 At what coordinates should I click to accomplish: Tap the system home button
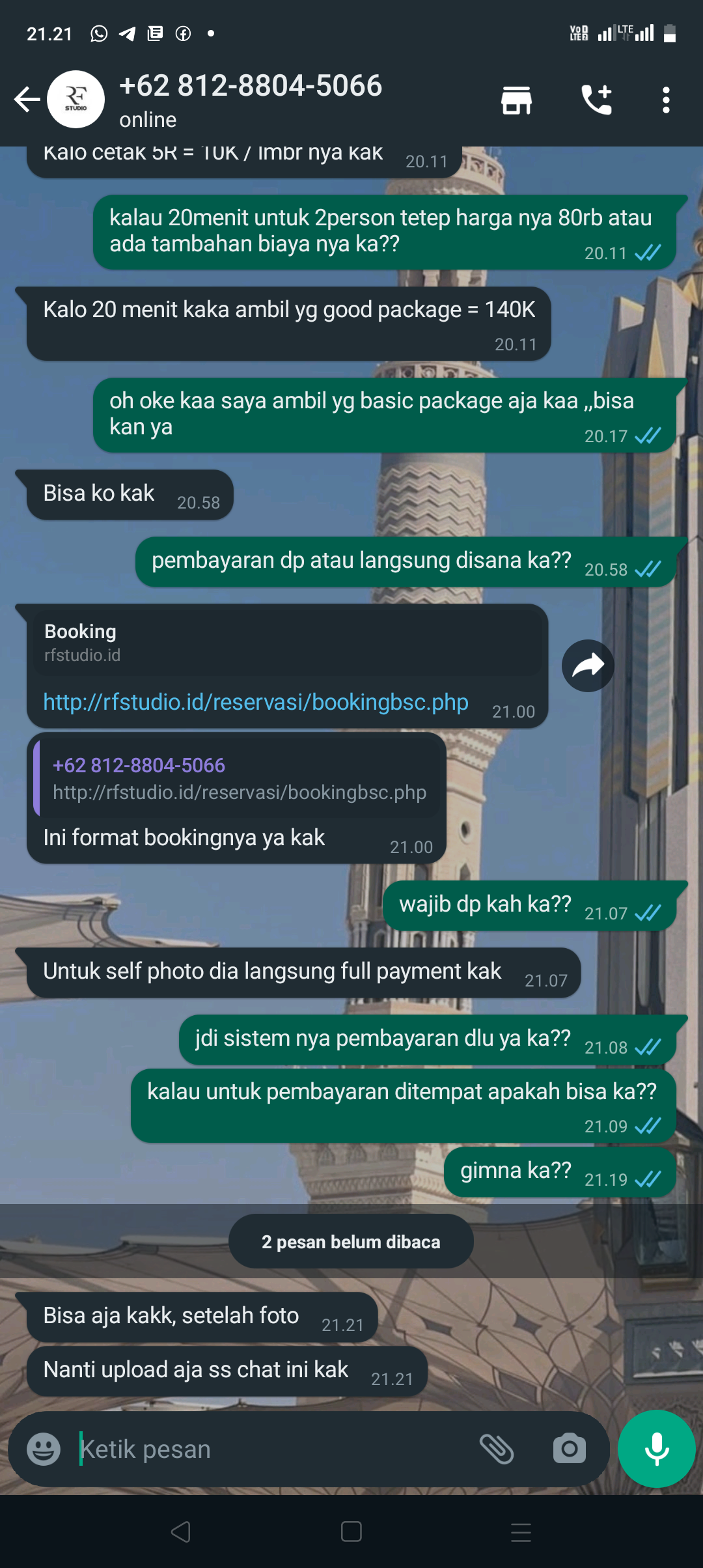(x=351, y=1532)
